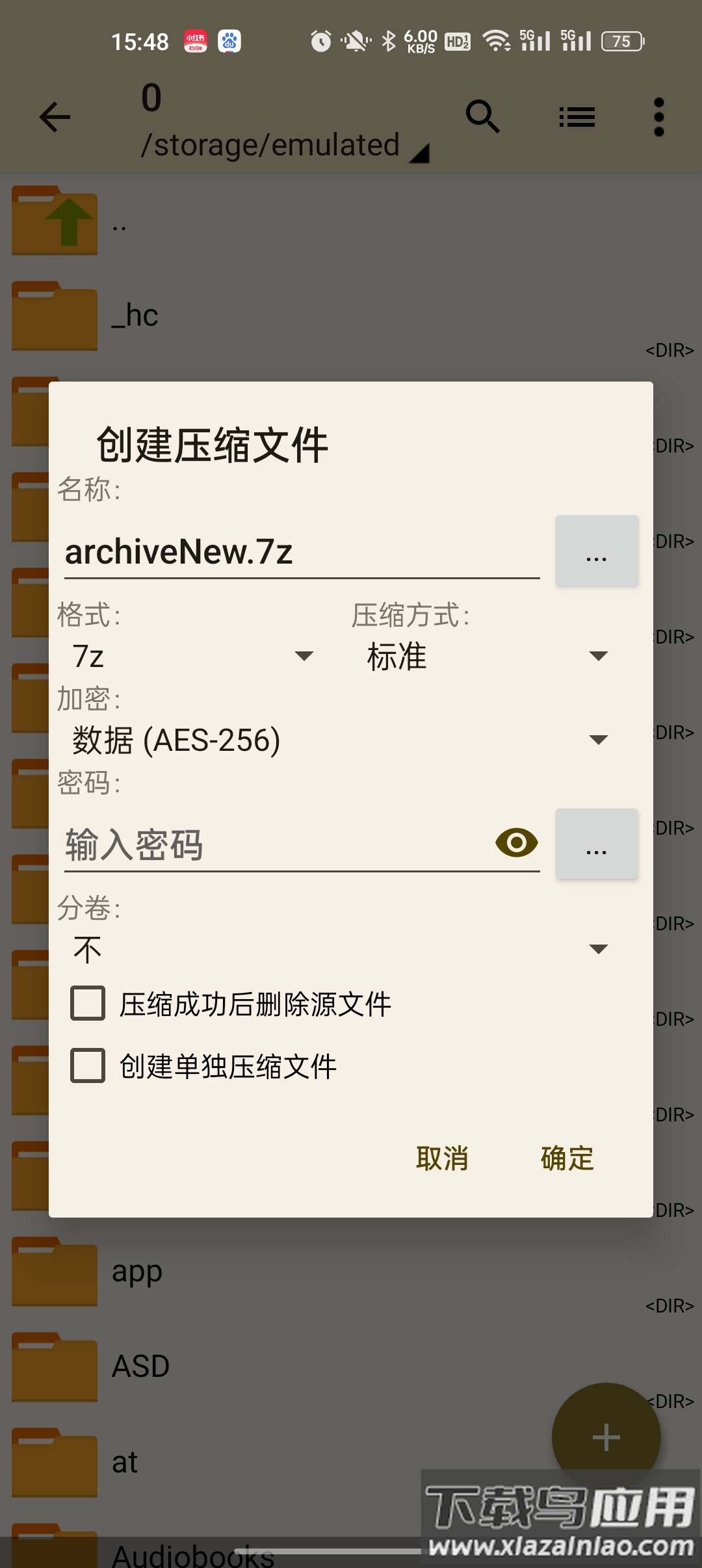Click the 输入密码 password field

pyautogui.click(x=260, y=845)
